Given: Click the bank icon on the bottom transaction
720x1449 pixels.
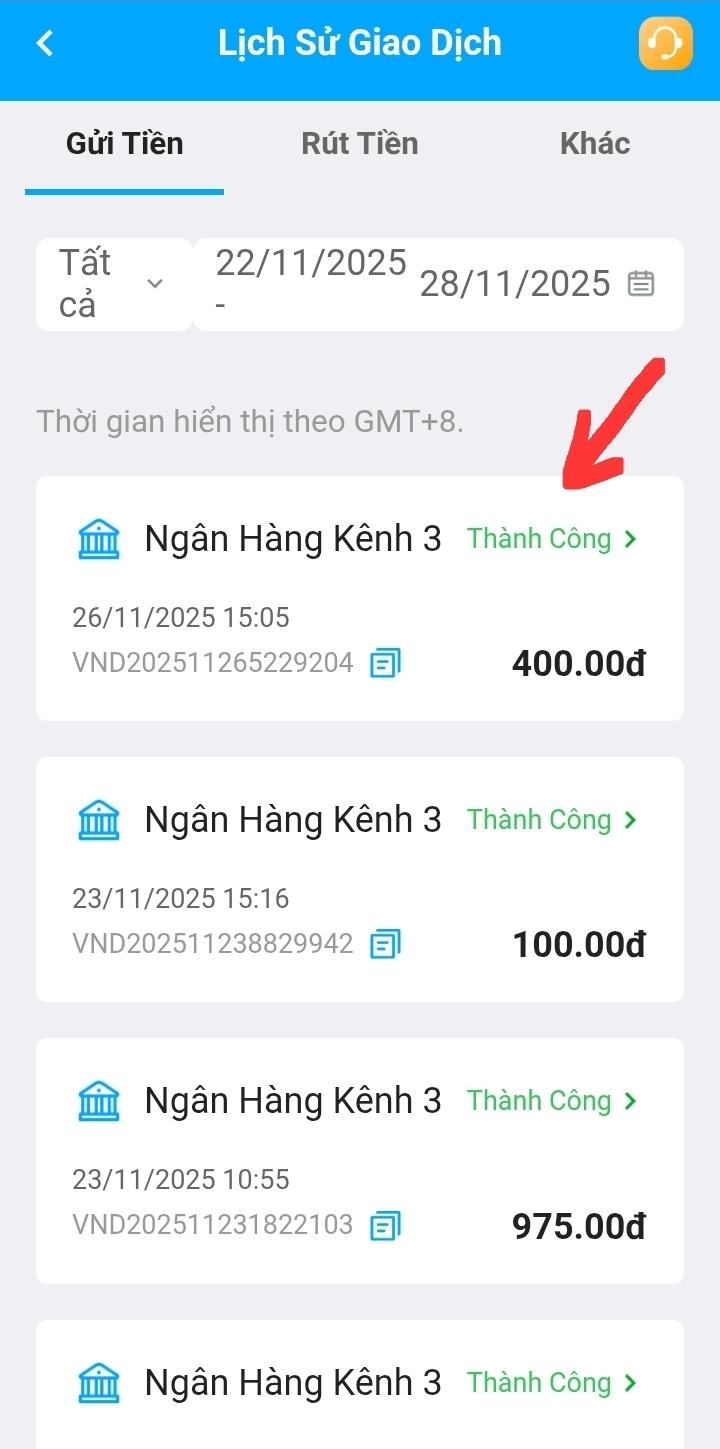Looking at the screenshot, I should [x=100, y=1382].
